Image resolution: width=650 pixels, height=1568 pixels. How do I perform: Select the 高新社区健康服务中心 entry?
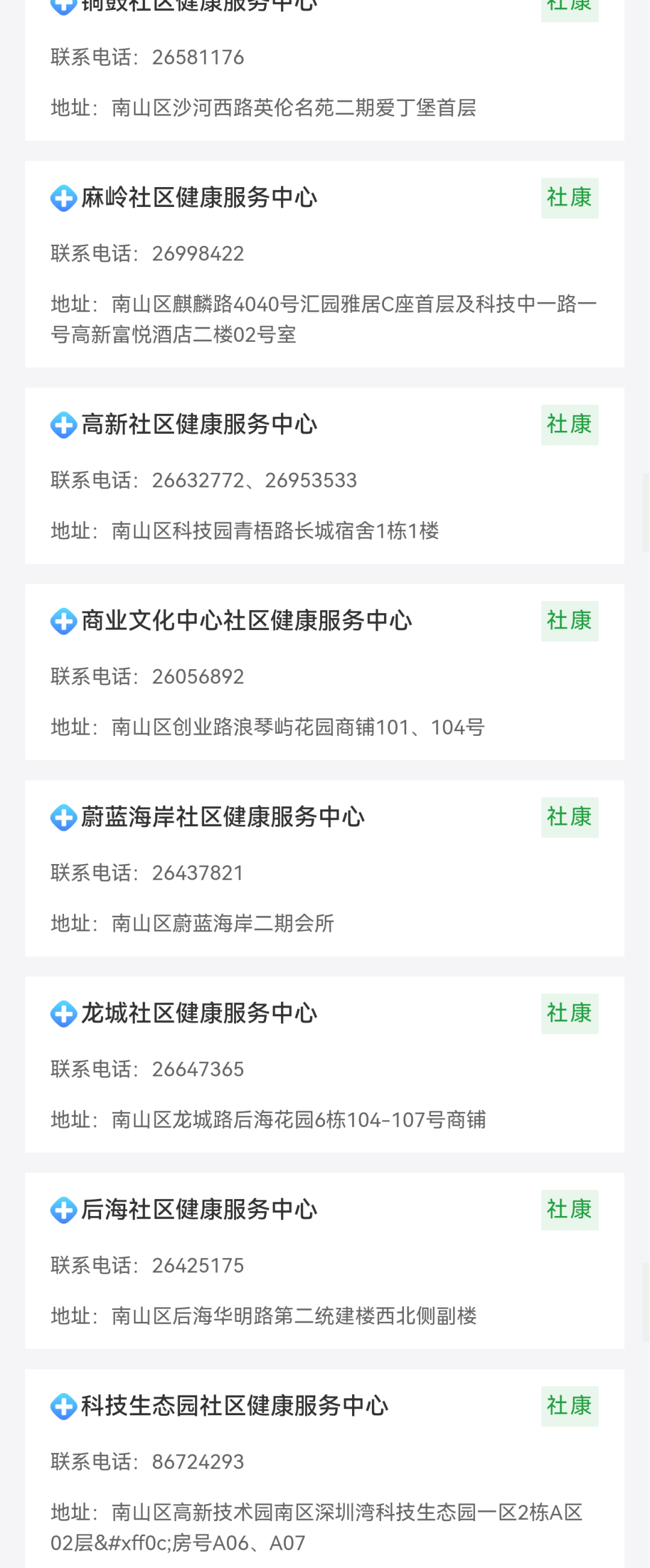click(x=199, y=425)
